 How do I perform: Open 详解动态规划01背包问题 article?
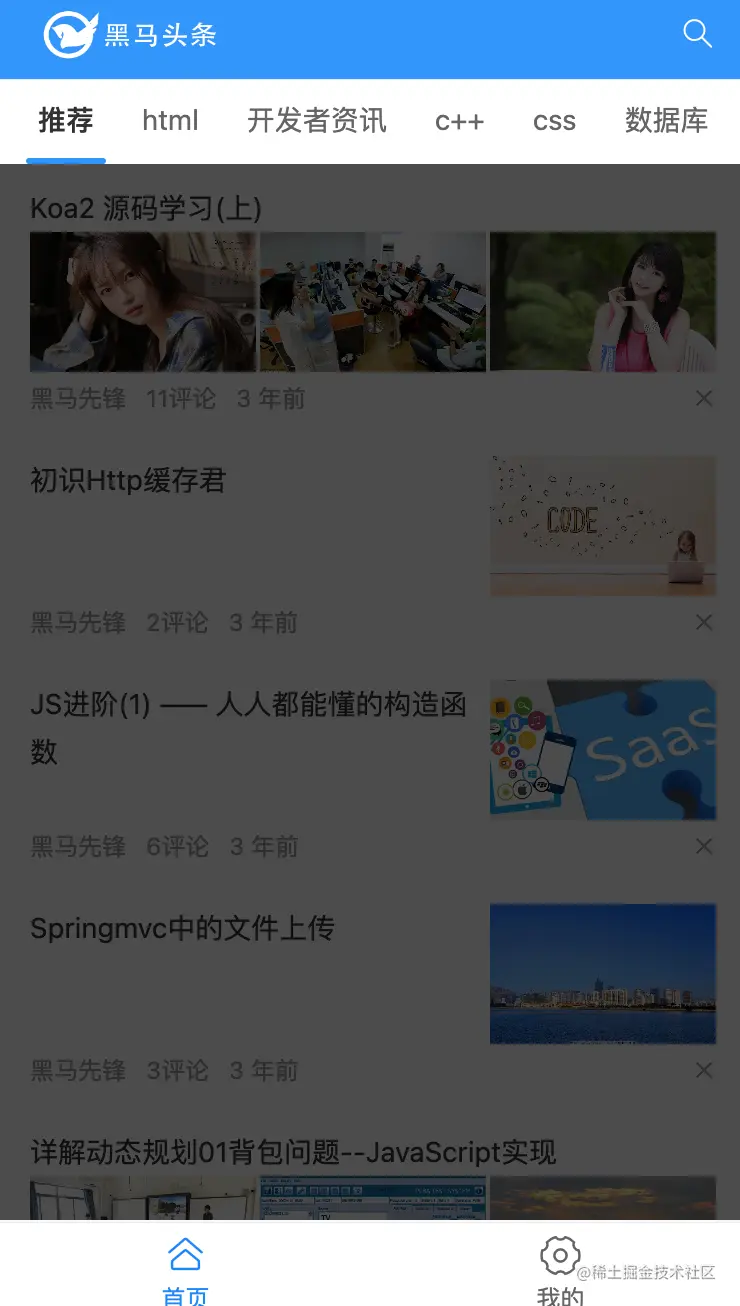pos(292,1153)
